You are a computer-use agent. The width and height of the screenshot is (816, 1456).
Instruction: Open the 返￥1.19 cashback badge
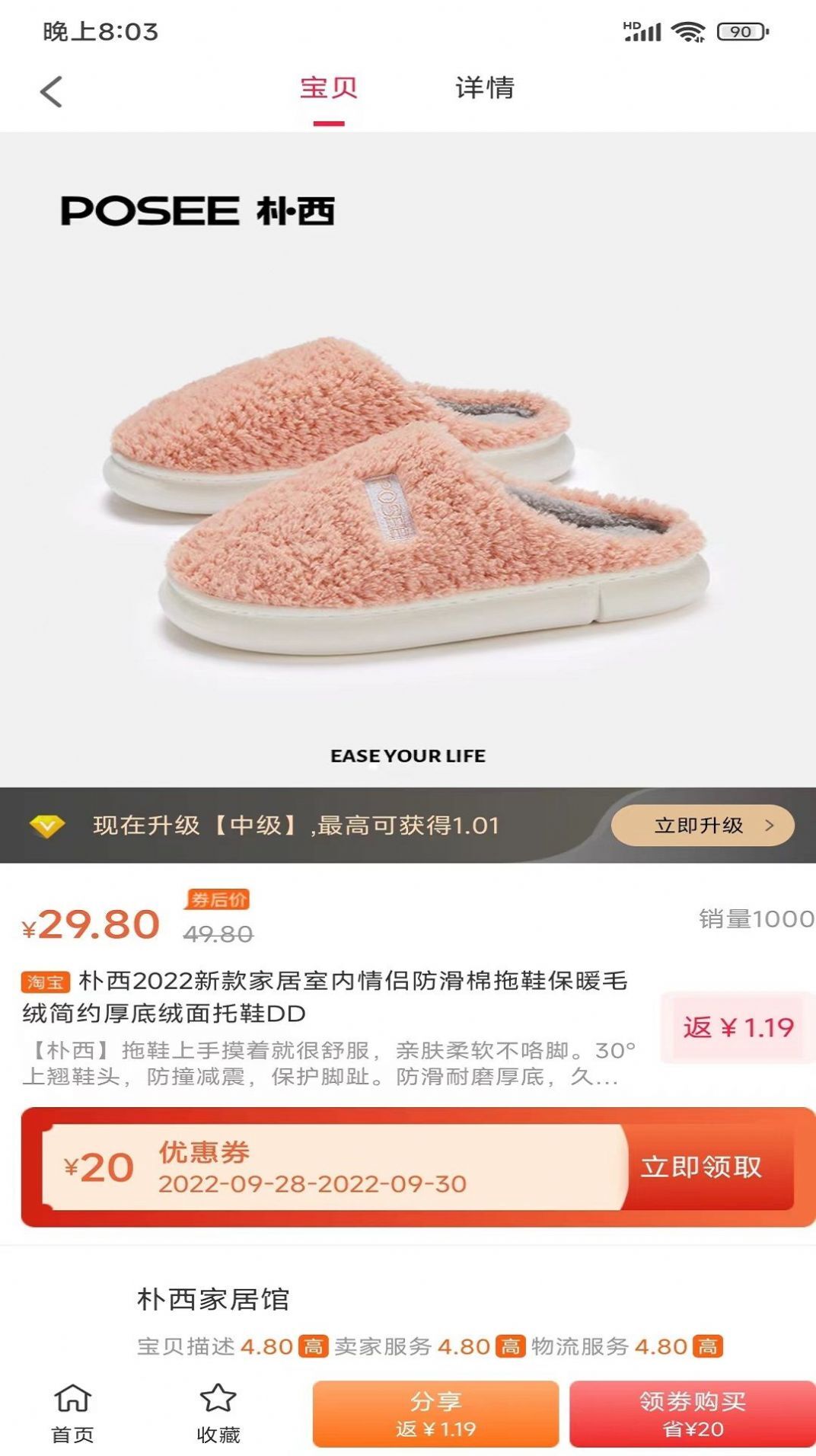[738, 1028]
